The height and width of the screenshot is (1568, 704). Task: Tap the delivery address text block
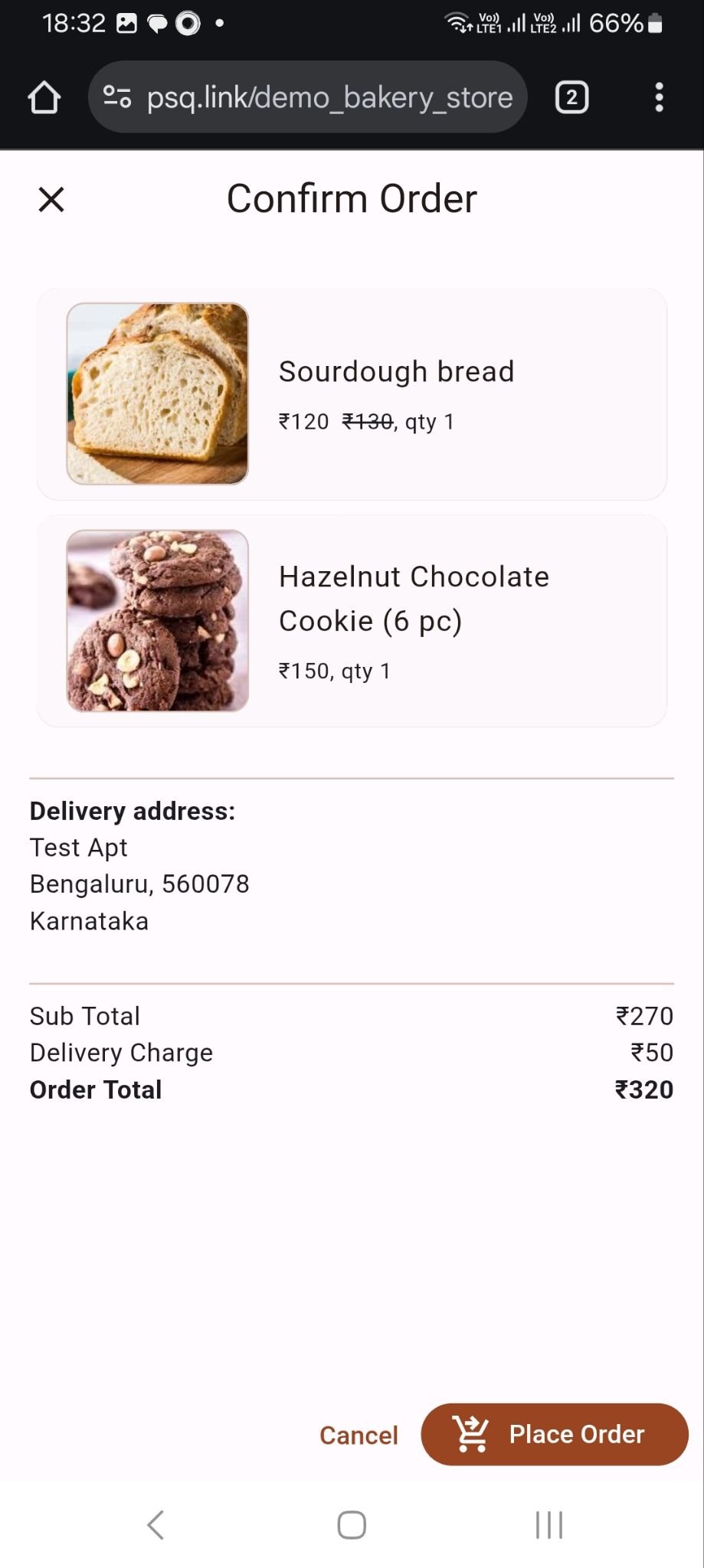click(139, 865)
